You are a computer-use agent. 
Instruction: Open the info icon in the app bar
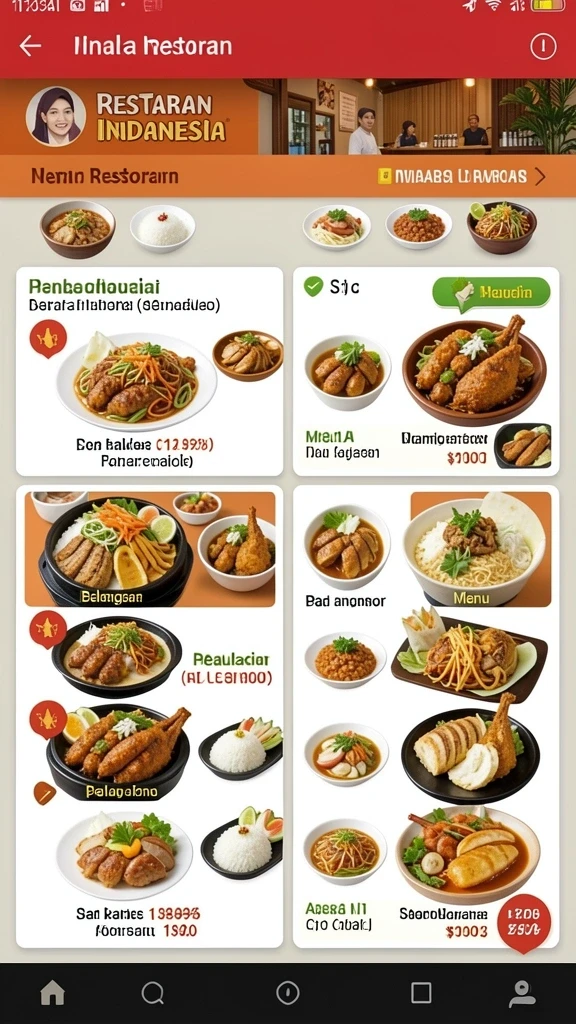543,46
